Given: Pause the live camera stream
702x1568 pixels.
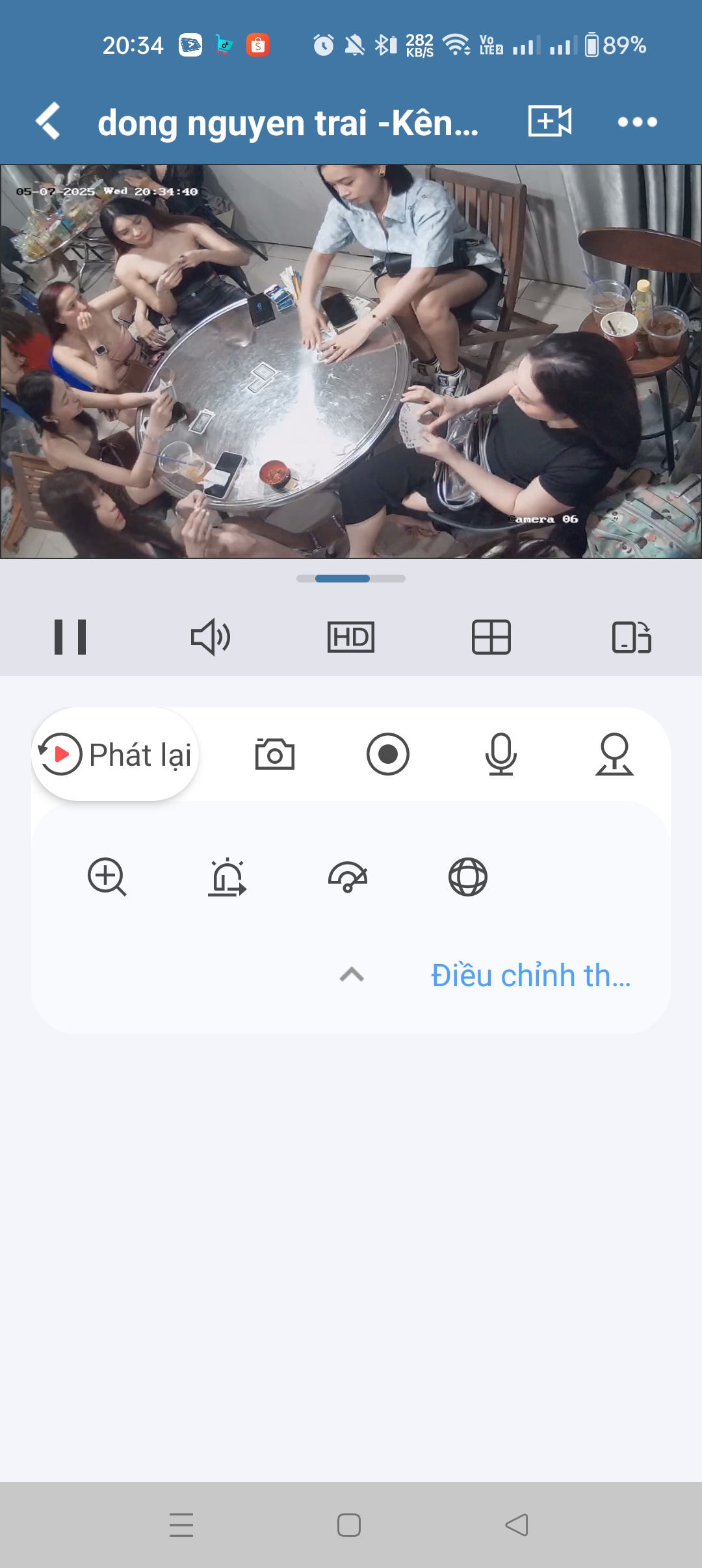Looking at the screenshot, I should (70, 637).
